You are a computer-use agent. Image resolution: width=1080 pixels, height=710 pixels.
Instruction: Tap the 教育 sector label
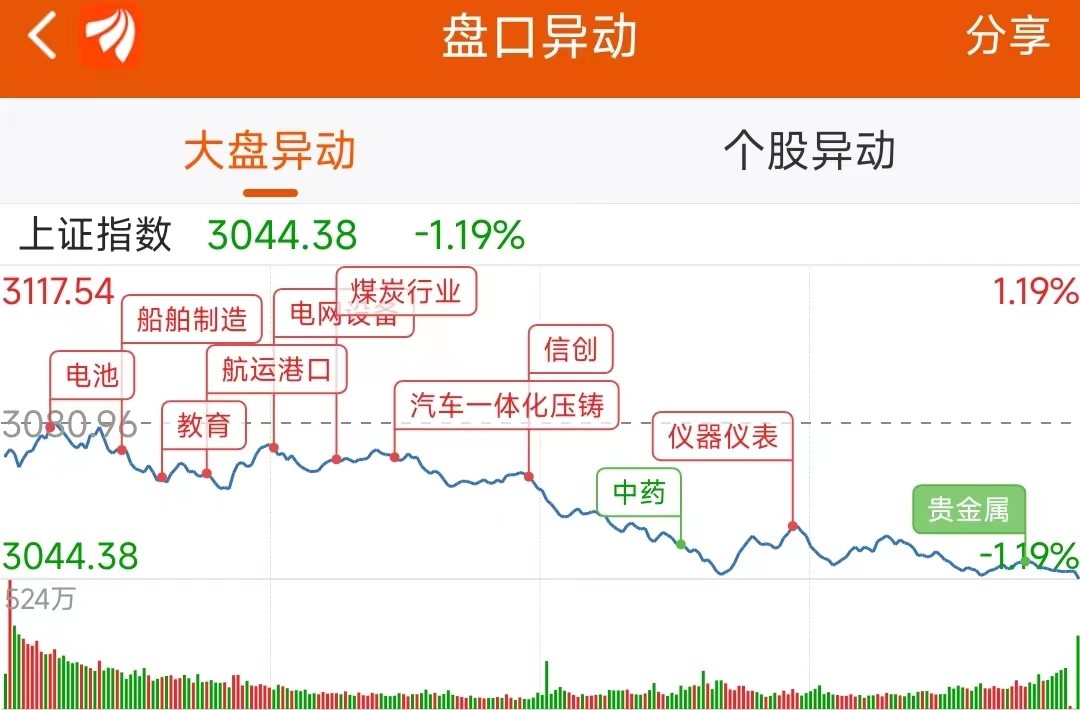(x=203, y=425)
